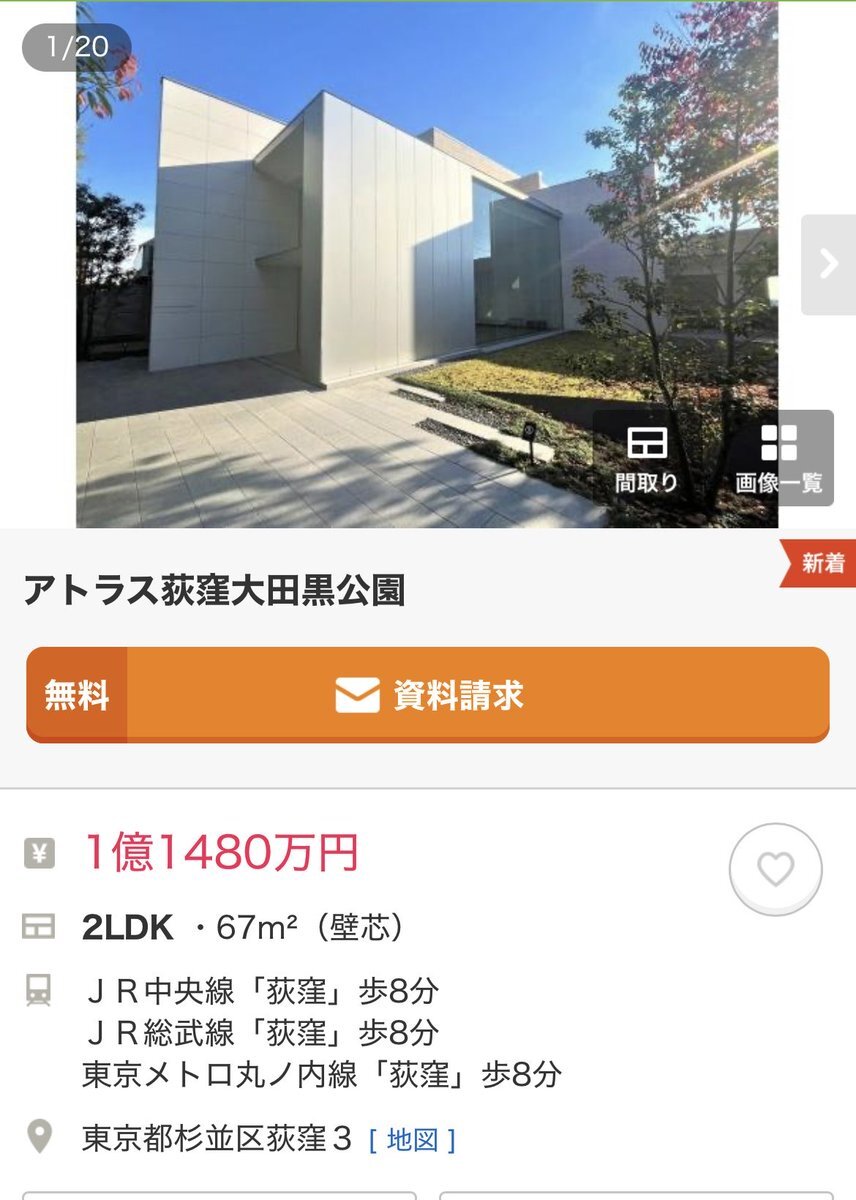Save this property with the heart icon

(x=775, y=869)
